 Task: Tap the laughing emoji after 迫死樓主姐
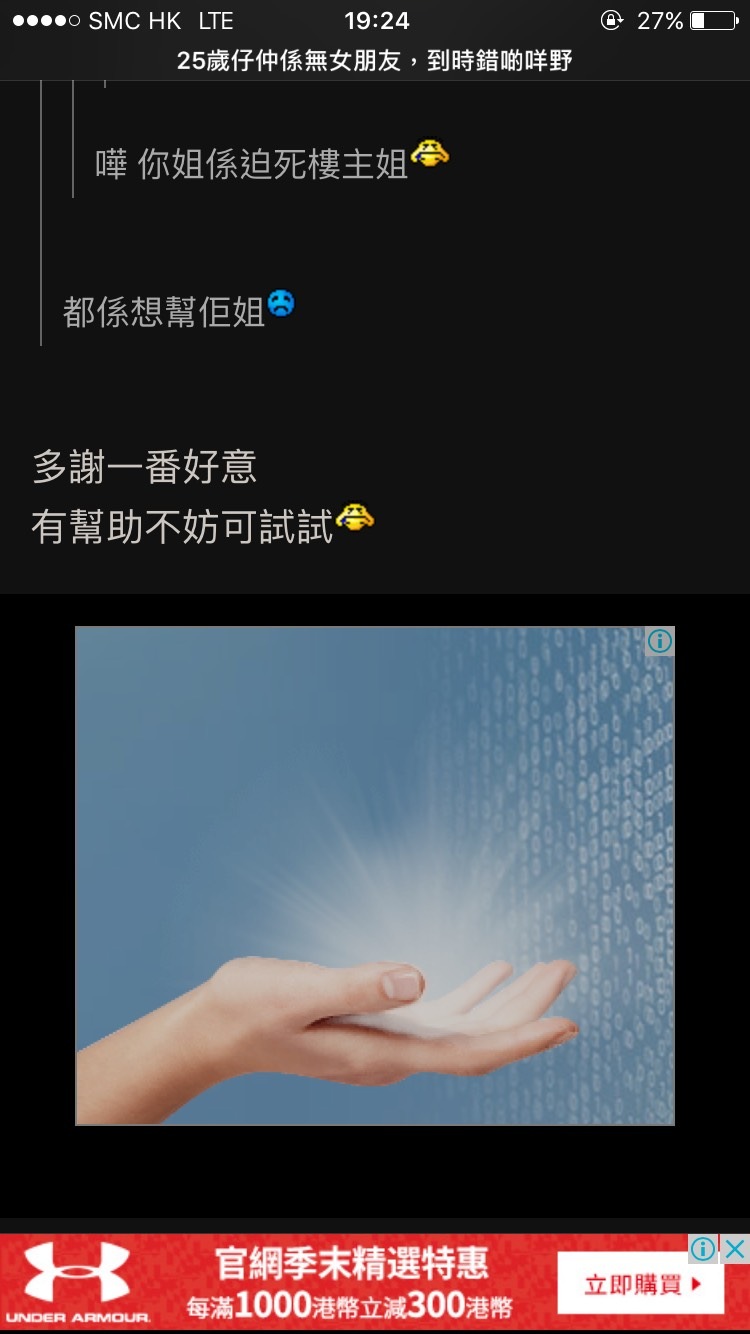(428, 153)
